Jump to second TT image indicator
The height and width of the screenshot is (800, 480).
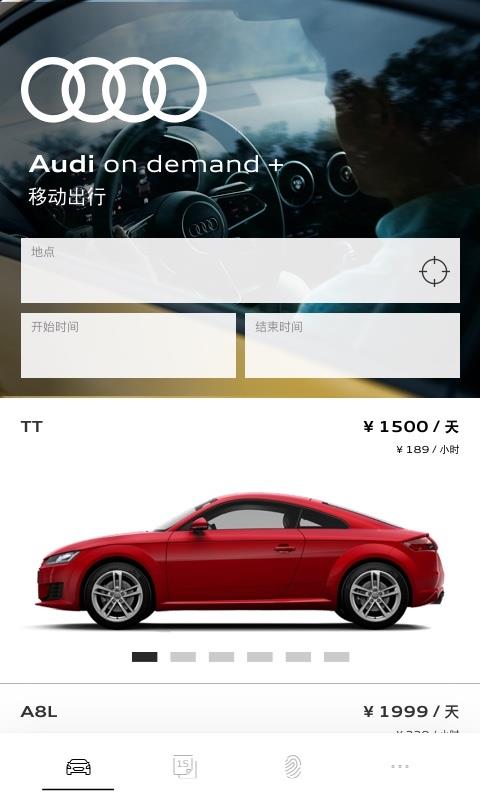(x=183, y=657)
